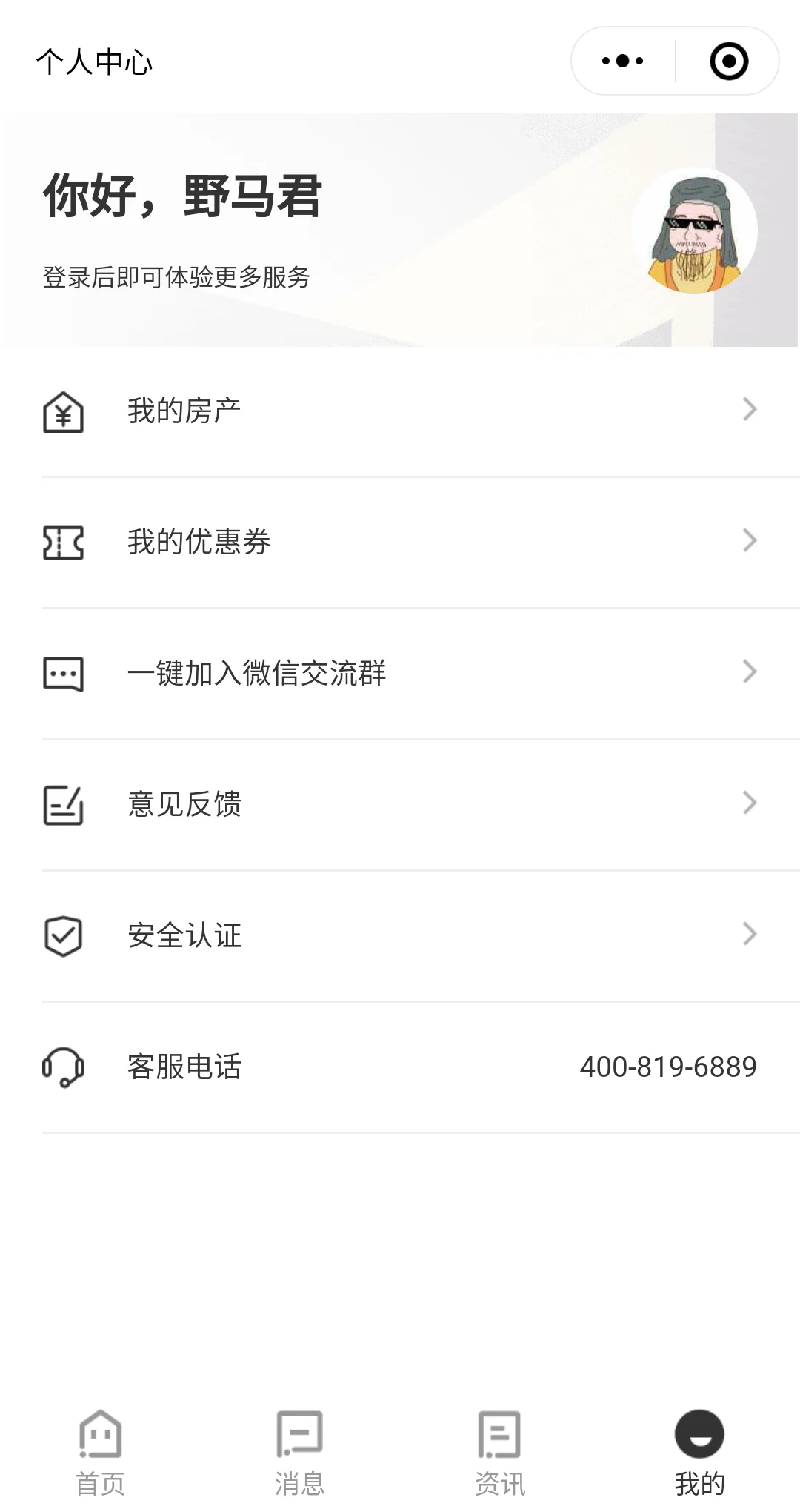Screen dimensions: 800x1512
Task: Go to 安全认证 settings
Action: coord(400,935)
